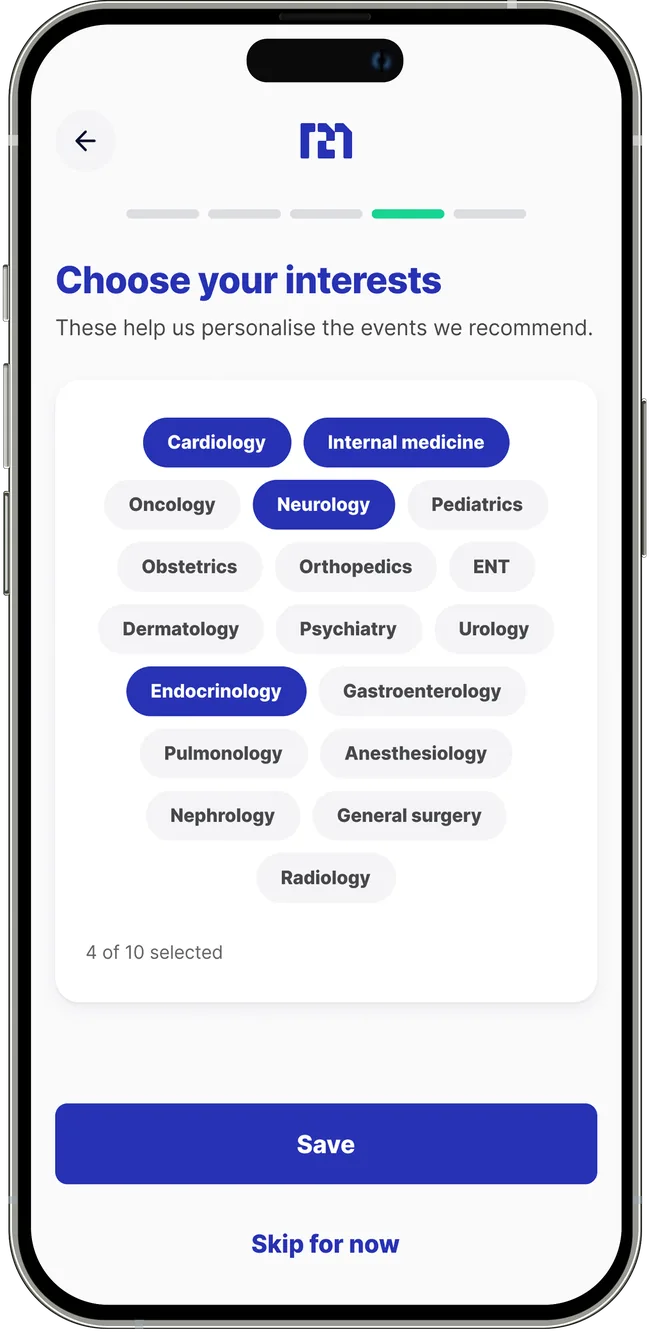Add Pediatrics to your interests

tap(477, 504)
